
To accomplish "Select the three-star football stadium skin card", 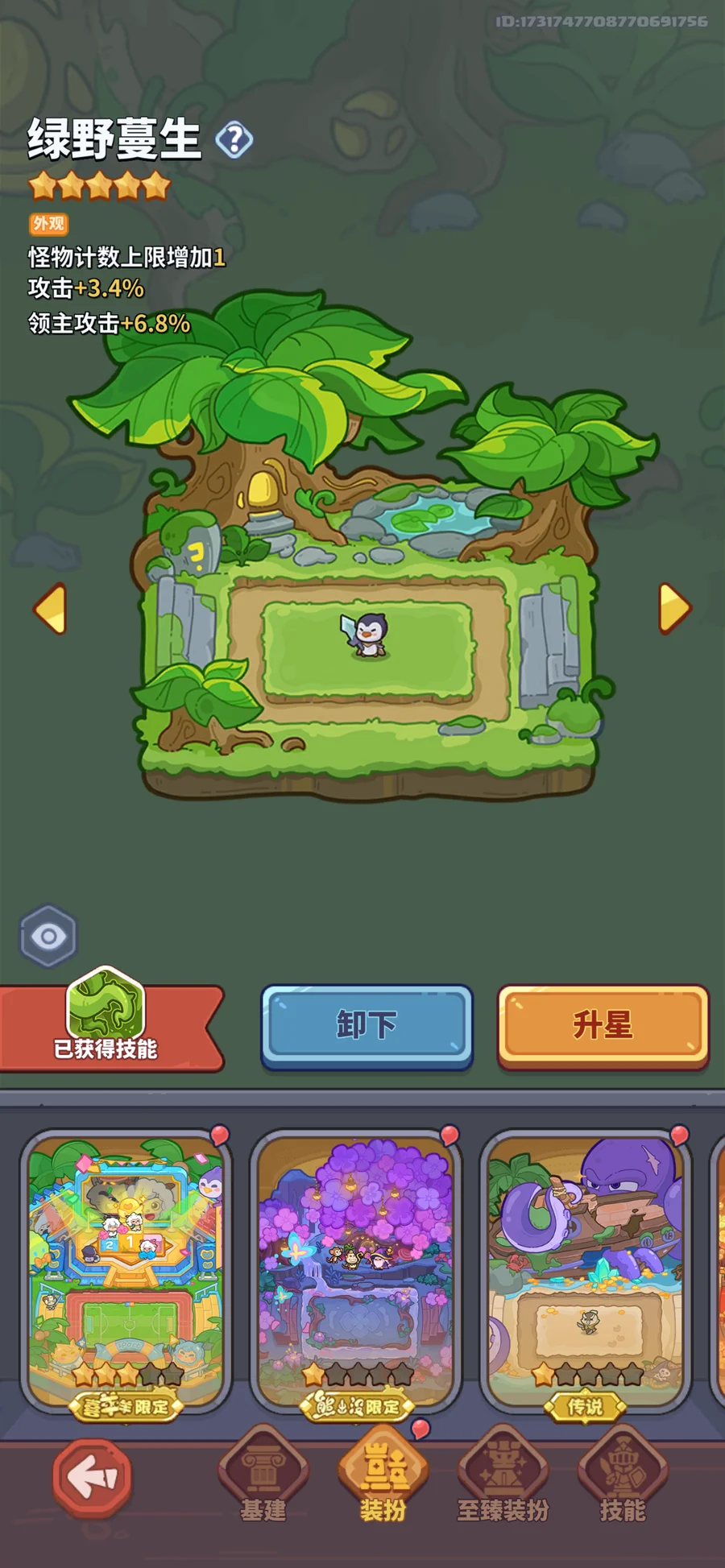I will [x=126, y=1273].
